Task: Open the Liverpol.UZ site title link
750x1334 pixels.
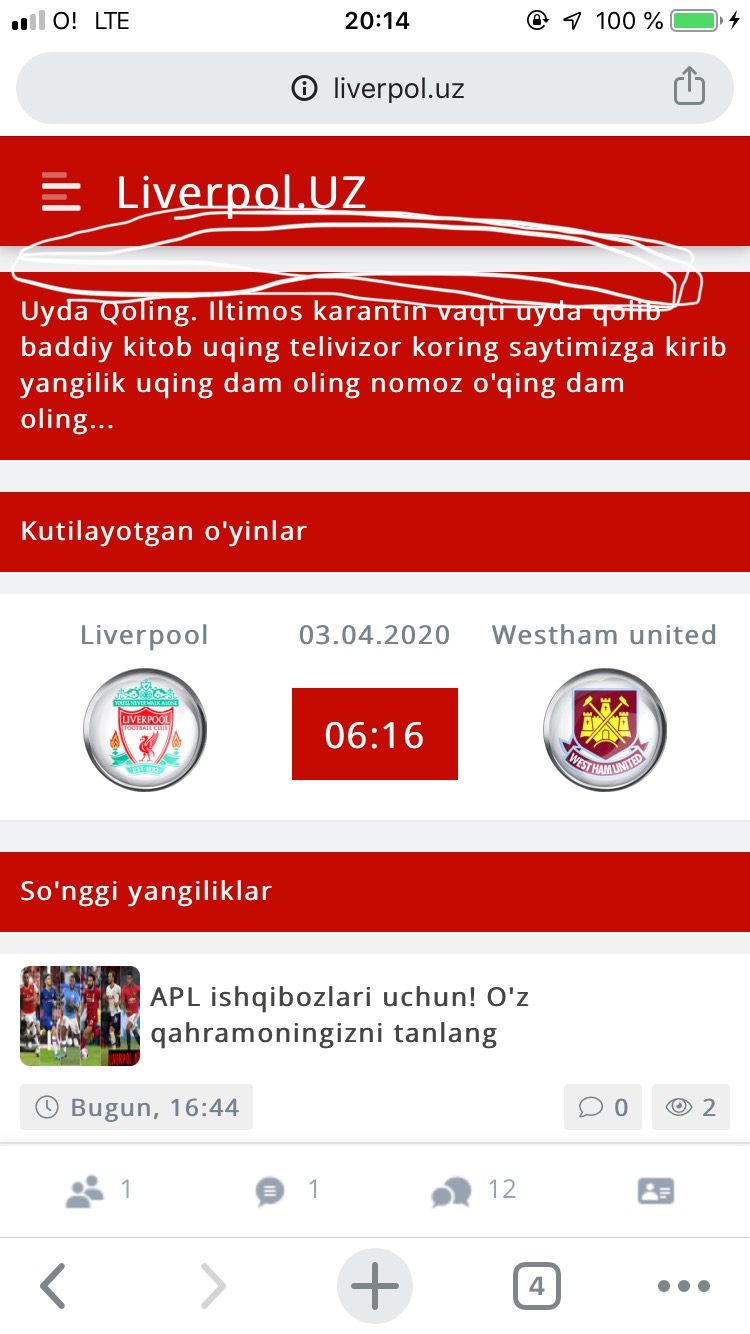Action: [x=241, y=192]
